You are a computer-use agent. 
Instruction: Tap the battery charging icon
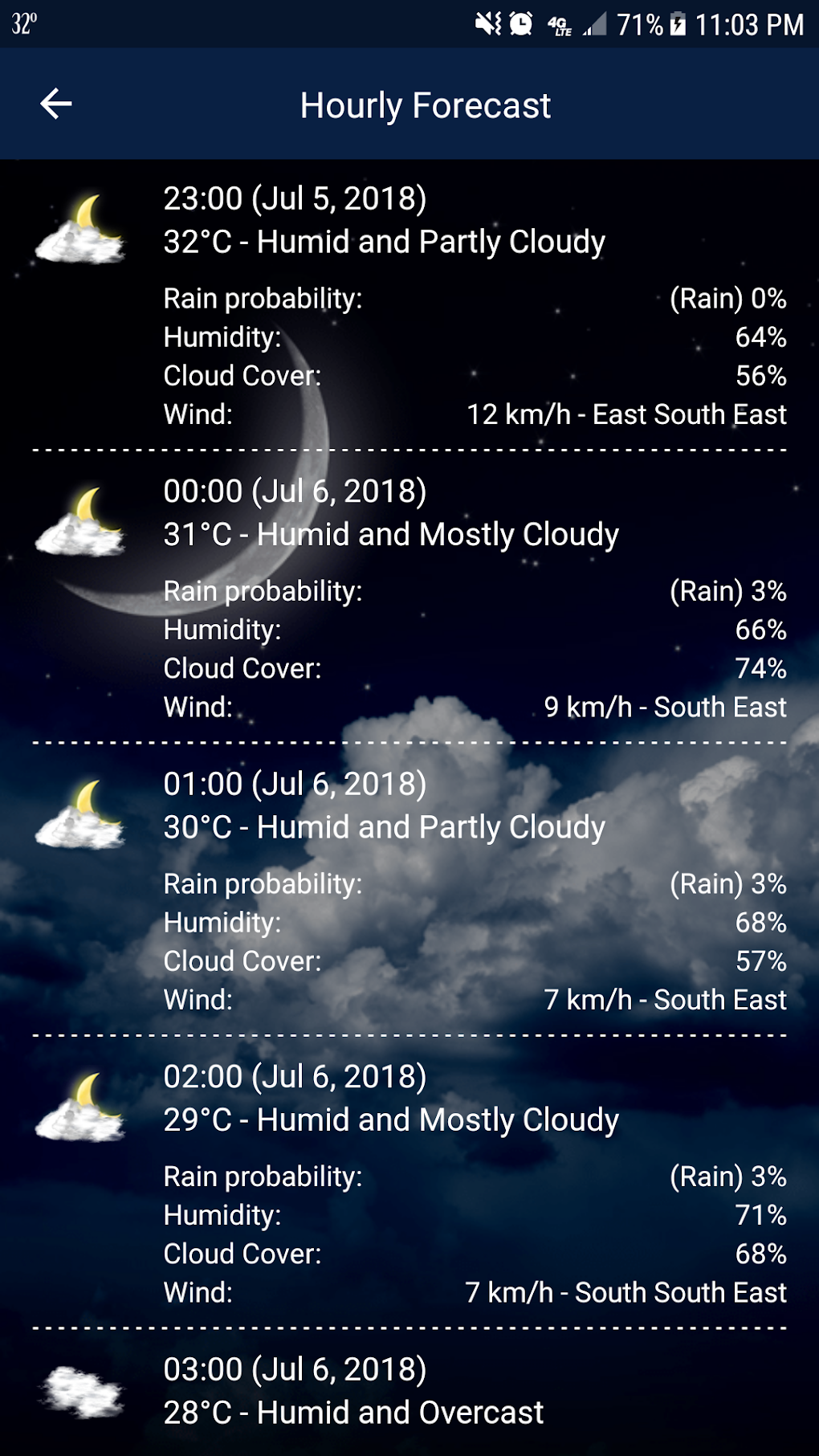point(677,25)
